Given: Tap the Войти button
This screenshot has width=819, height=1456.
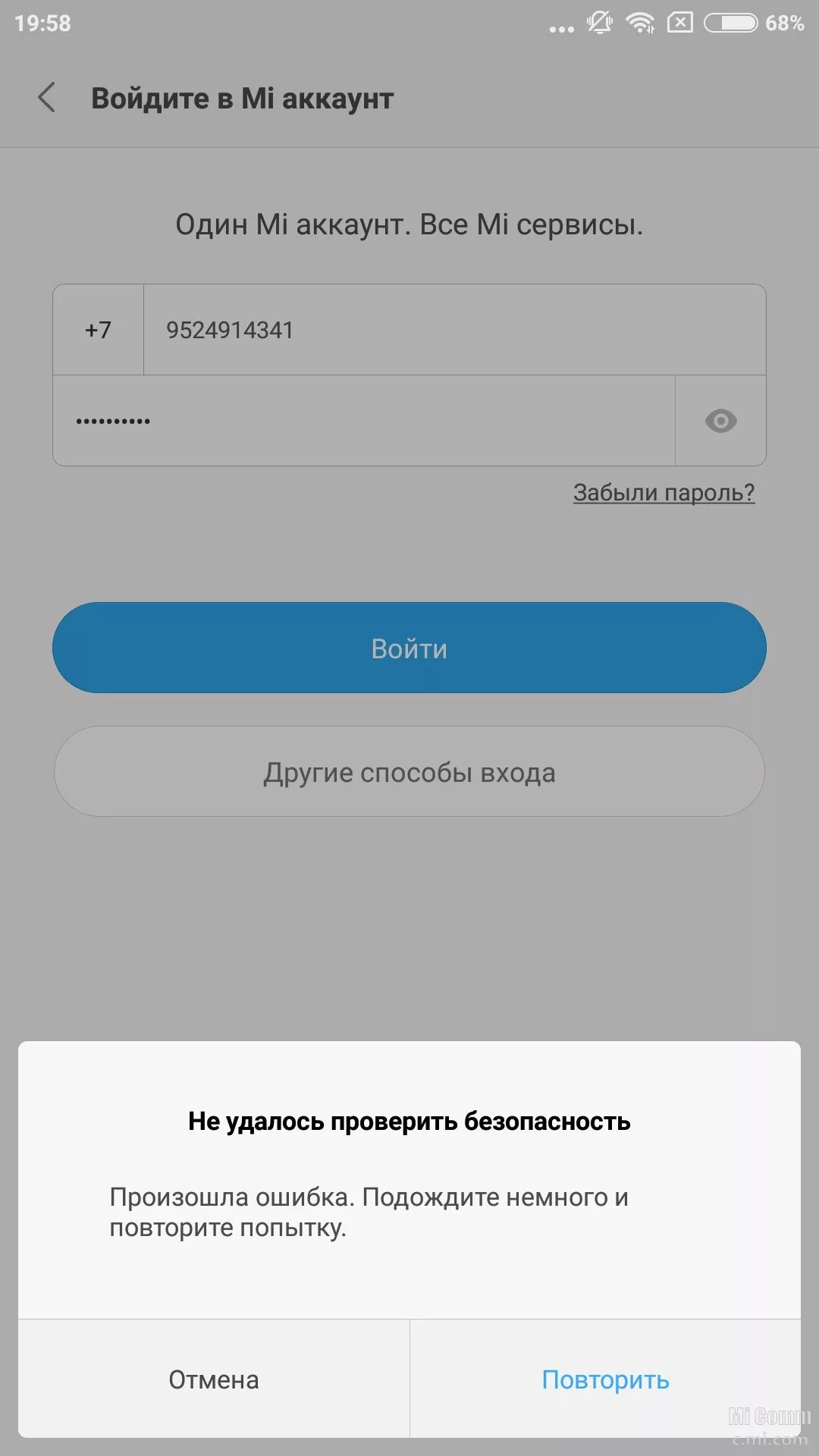Looking at the screenshot, I should click(409, 648).
